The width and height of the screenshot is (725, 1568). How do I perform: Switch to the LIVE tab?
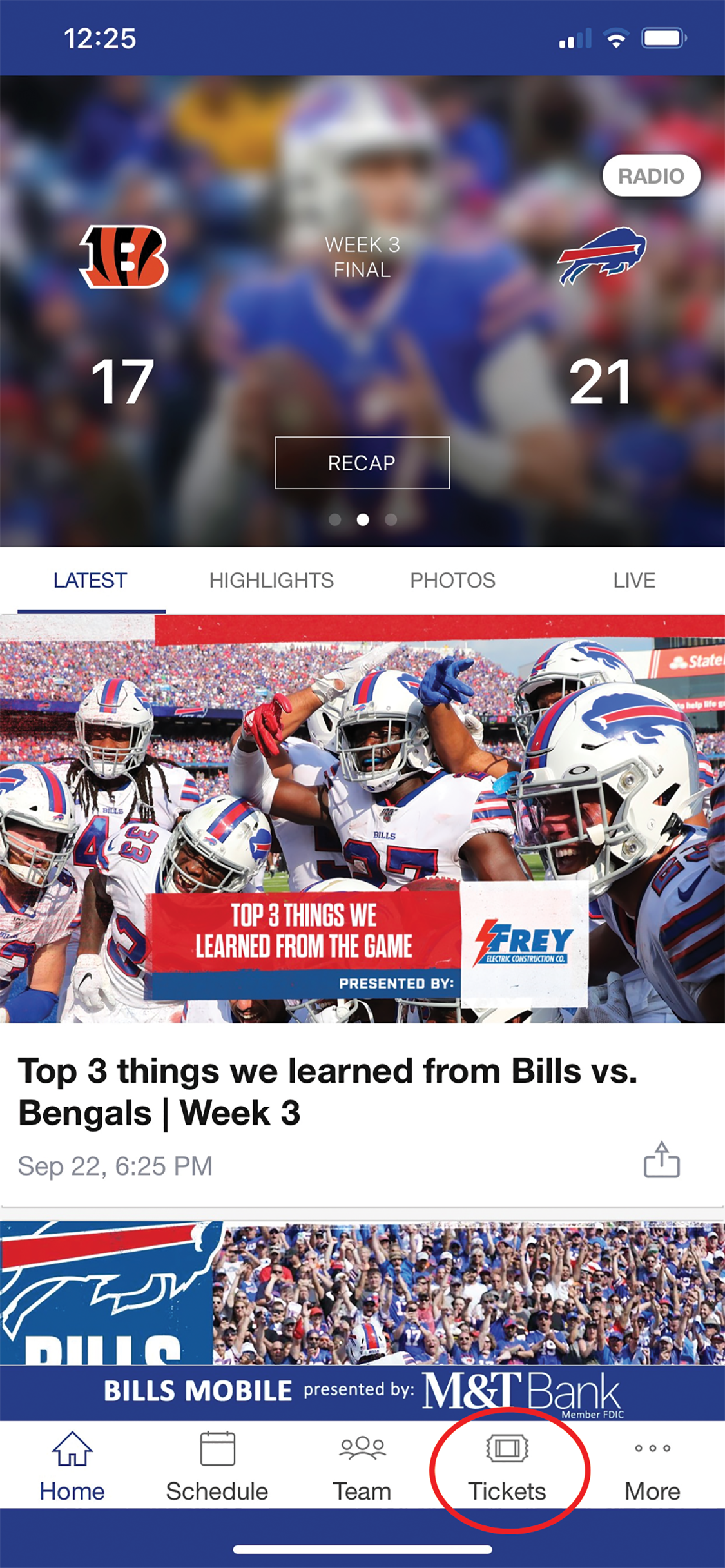tap(634, 580)
